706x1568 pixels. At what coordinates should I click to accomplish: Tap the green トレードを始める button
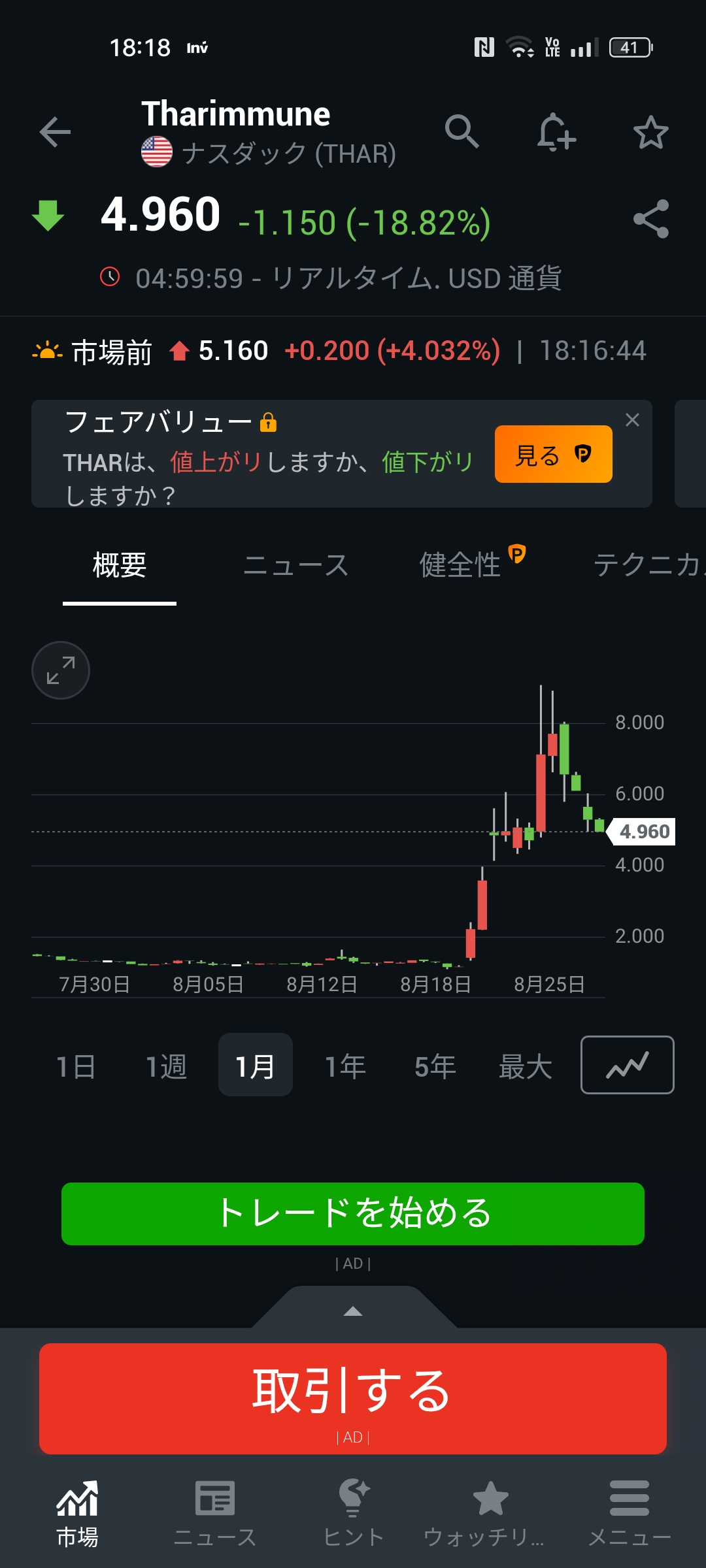coord(353,1214)
